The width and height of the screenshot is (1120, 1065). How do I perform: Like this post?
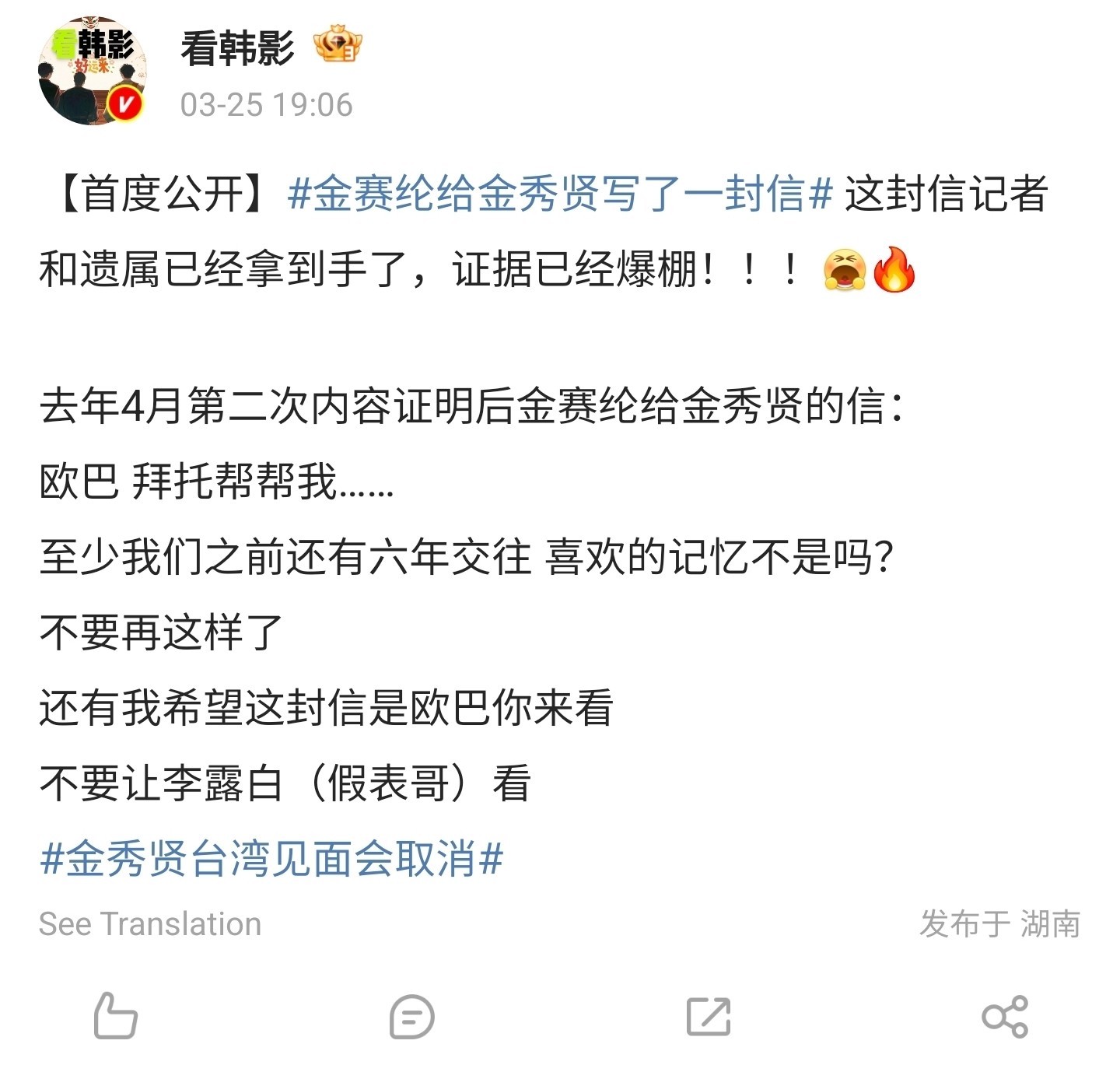[x=115, y=1016]
